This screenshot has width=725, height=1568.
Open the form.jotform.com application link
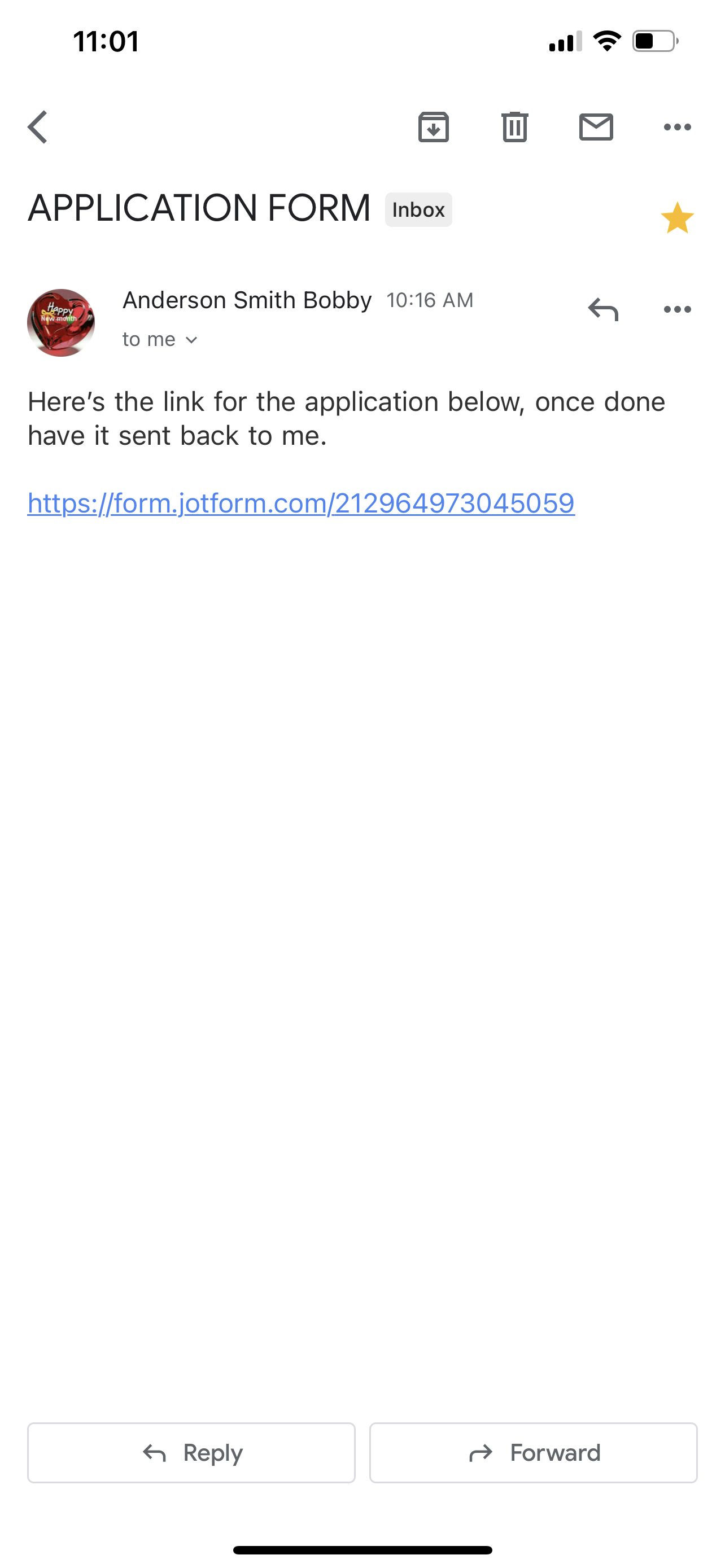(301, 503)
